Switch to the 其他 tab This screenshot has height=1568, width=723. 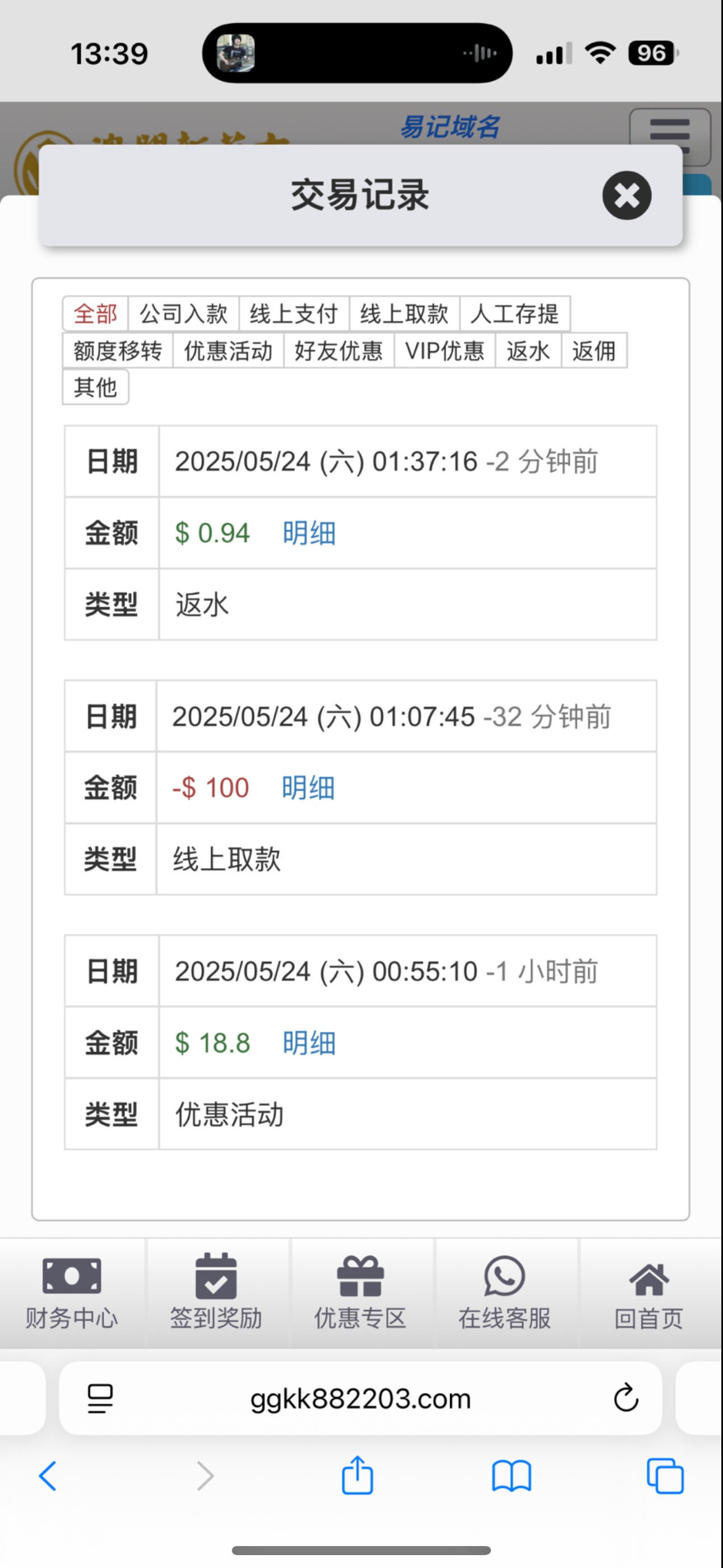95,388
